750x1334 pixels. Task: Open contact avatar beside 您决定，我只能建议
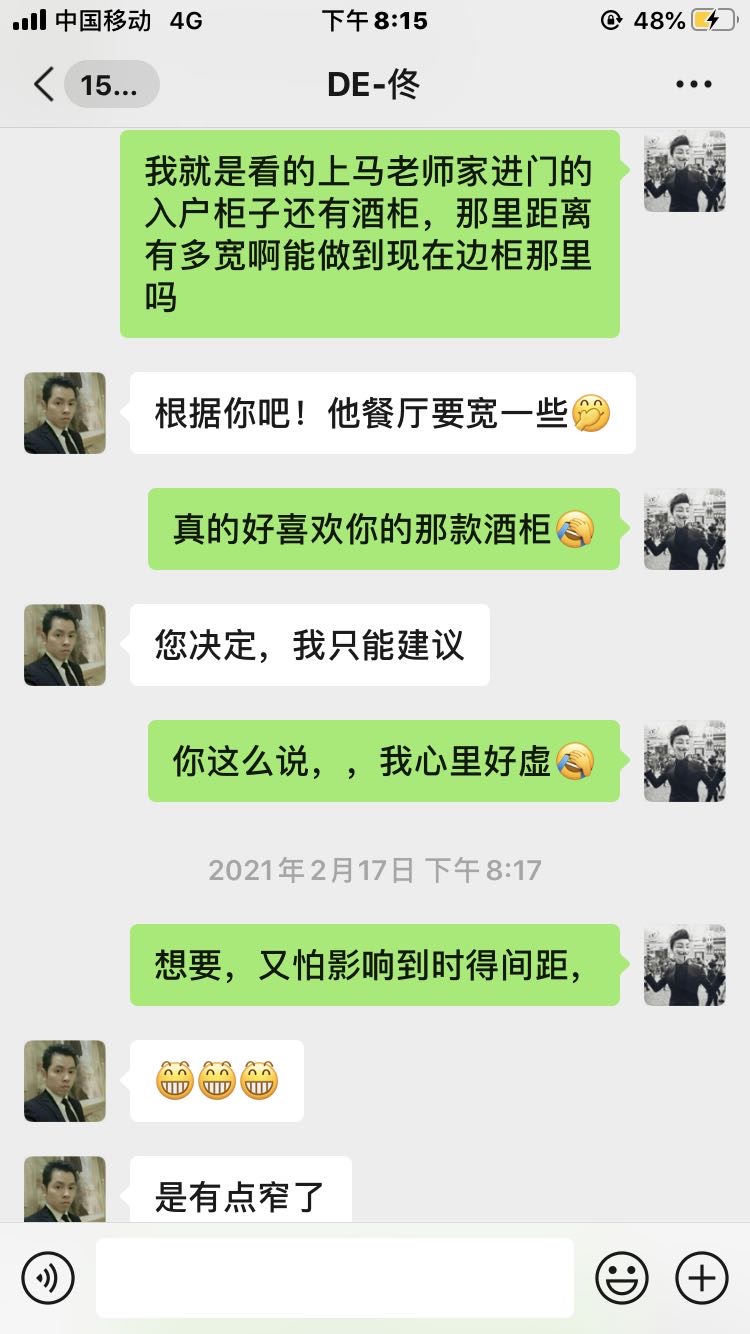click(65, 645)
